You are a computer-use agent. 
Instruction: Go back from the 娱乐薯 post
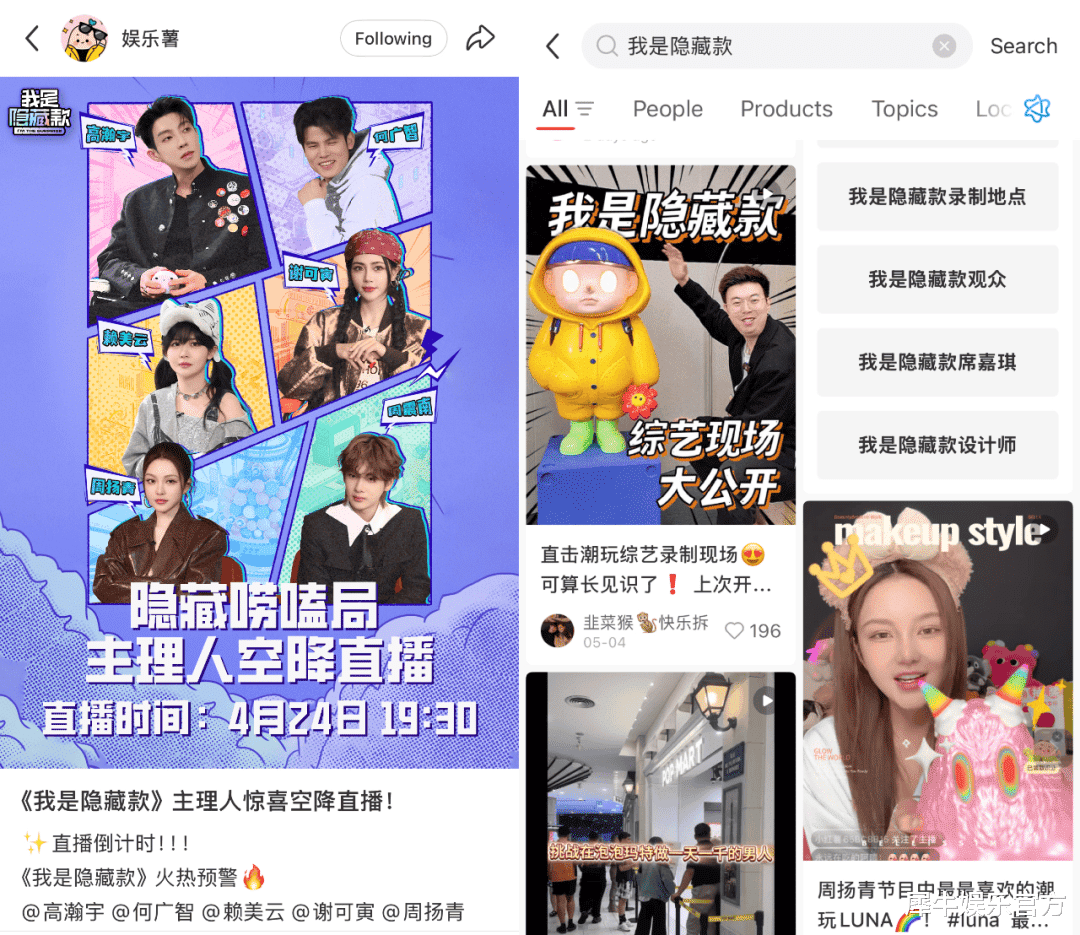(32, 39)
